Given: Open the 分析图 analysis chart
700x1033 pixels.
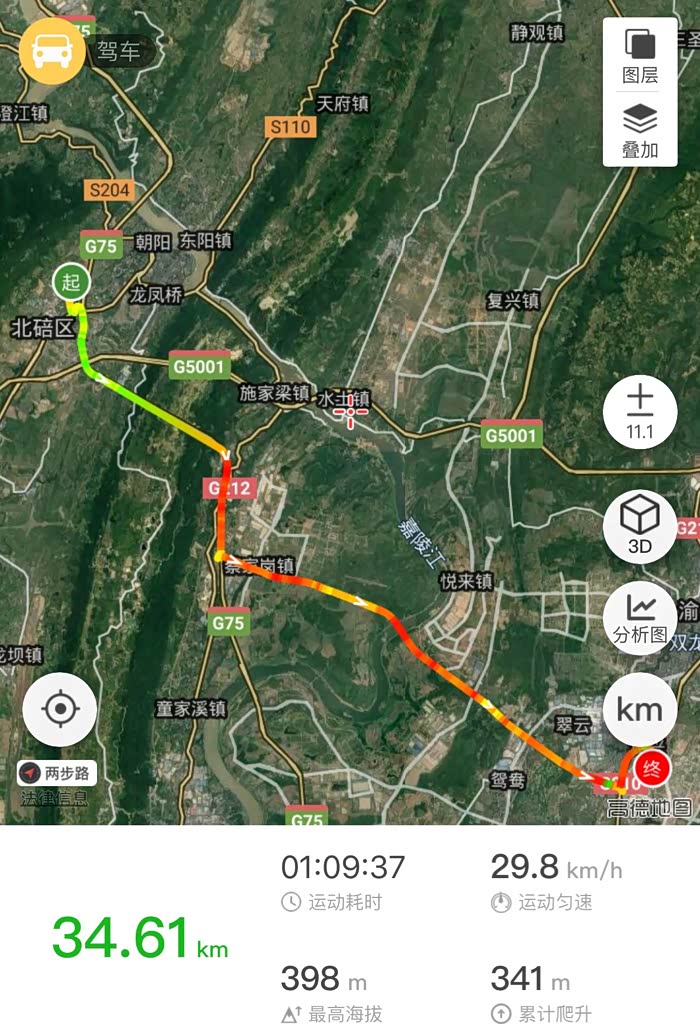Looking at the screenshot, I should 640,617.
